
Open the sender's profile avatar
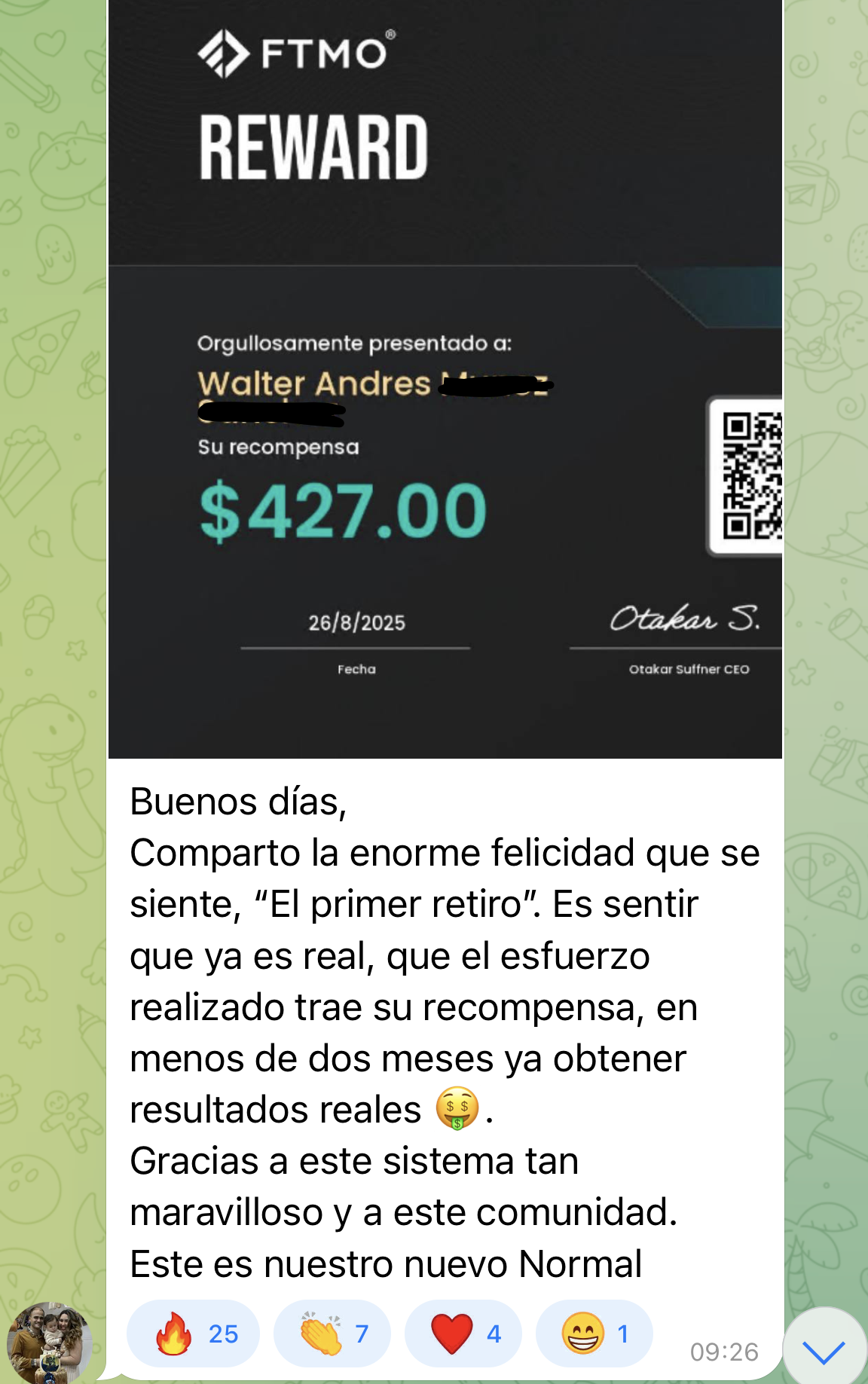click(x=50, y=1343)
